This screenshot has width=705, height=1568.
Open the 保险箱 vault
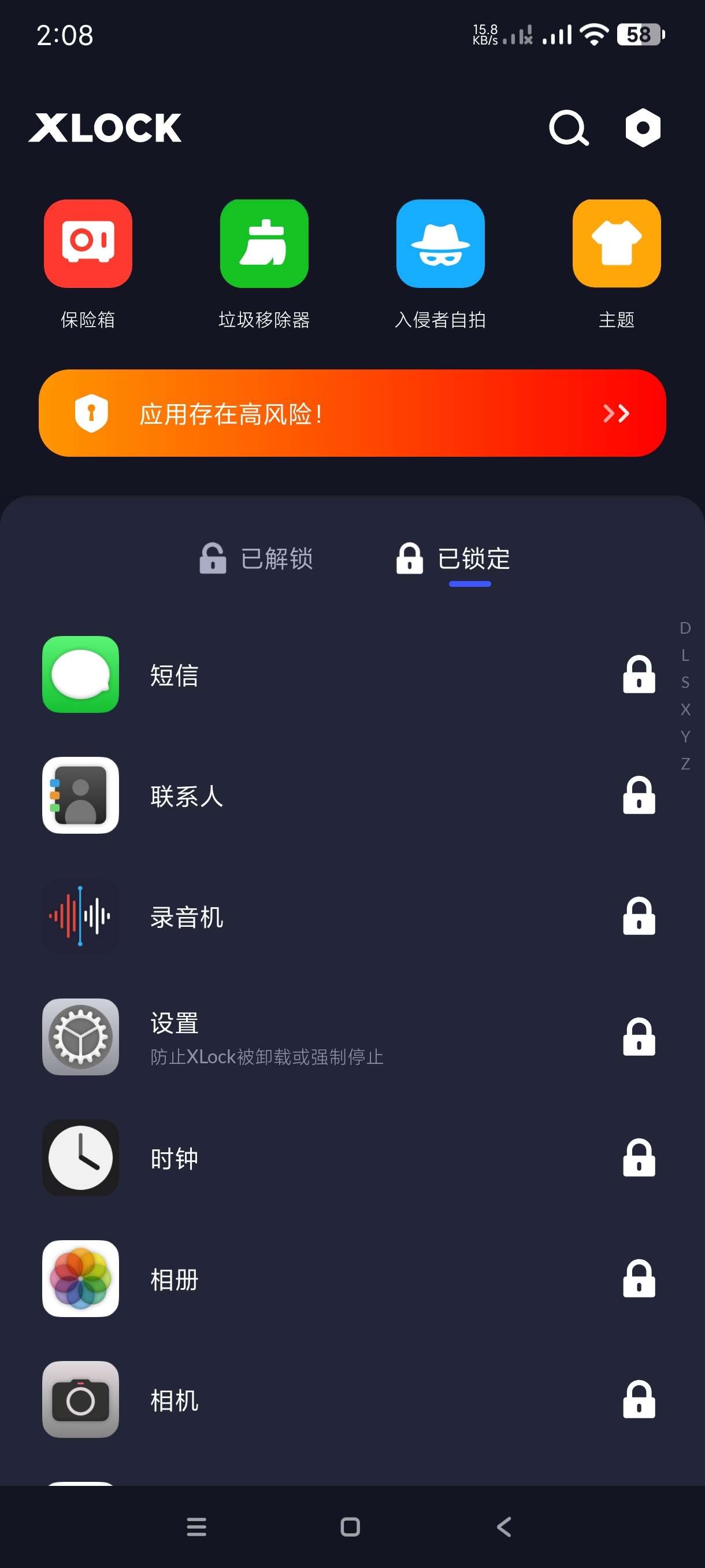pyautogui.click(x=88, y=243)
